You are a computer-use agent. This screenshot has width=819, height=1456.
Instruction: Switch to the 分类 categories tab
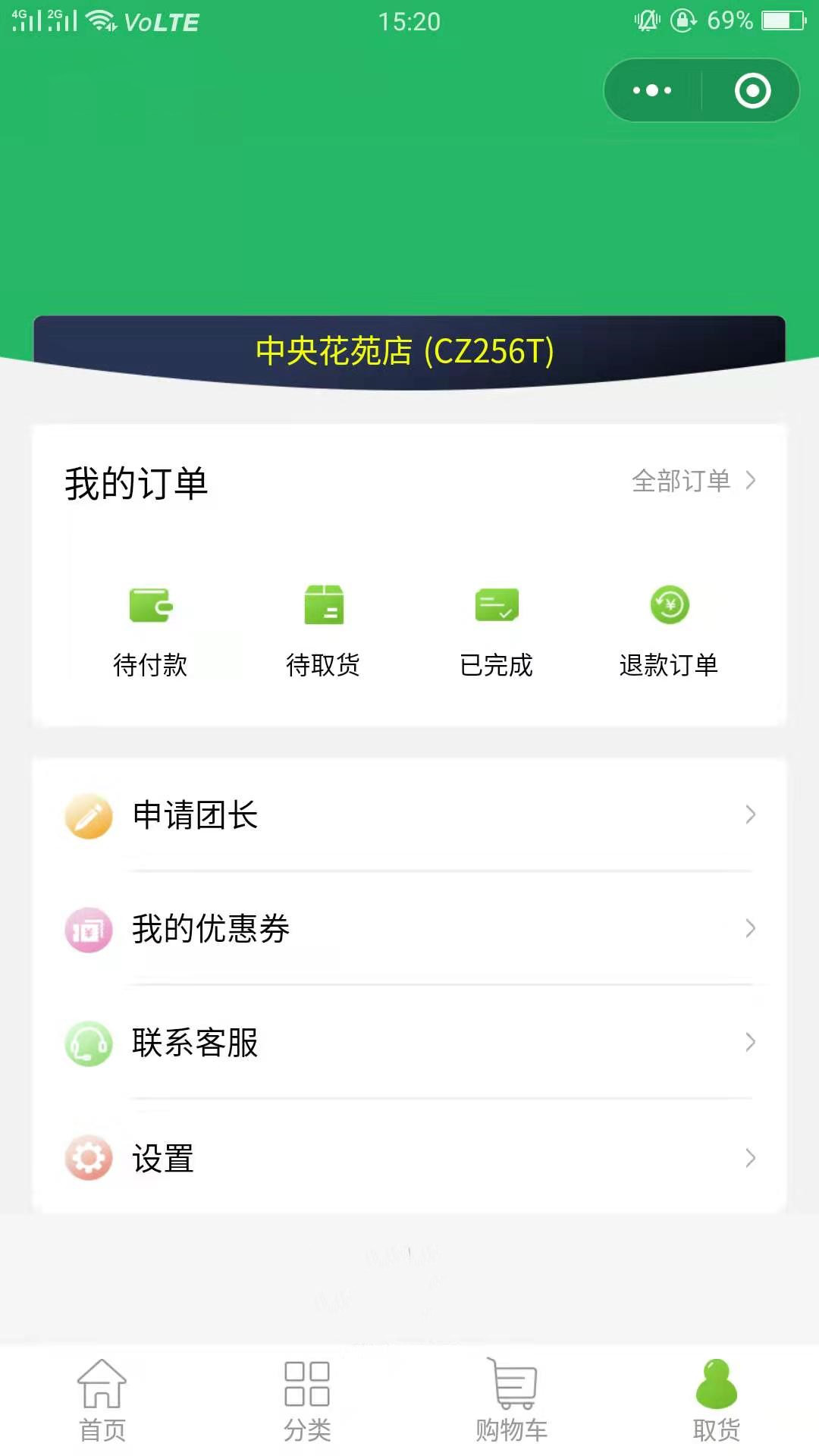click(x=307, y=1400)
